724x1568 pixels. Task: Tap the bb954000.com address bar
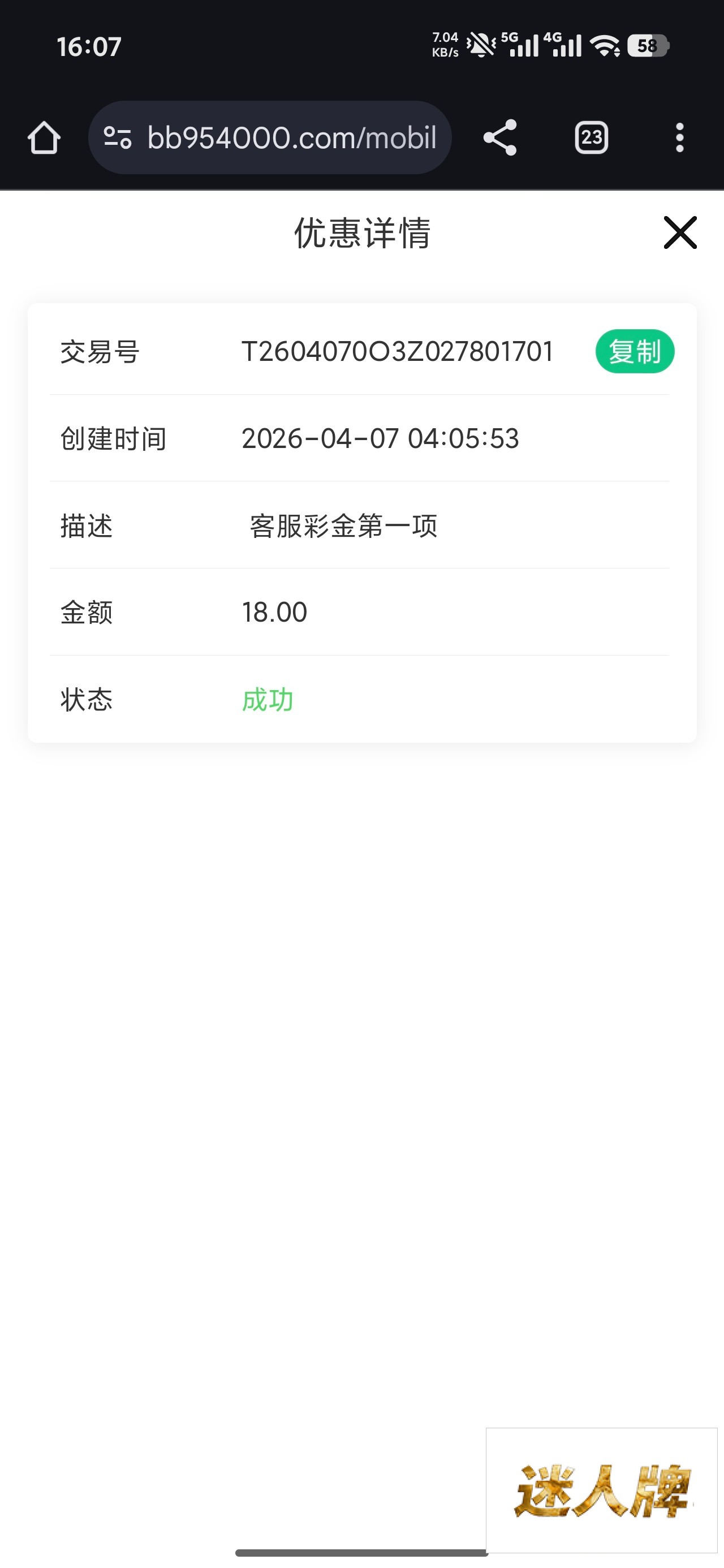(291, 137)
